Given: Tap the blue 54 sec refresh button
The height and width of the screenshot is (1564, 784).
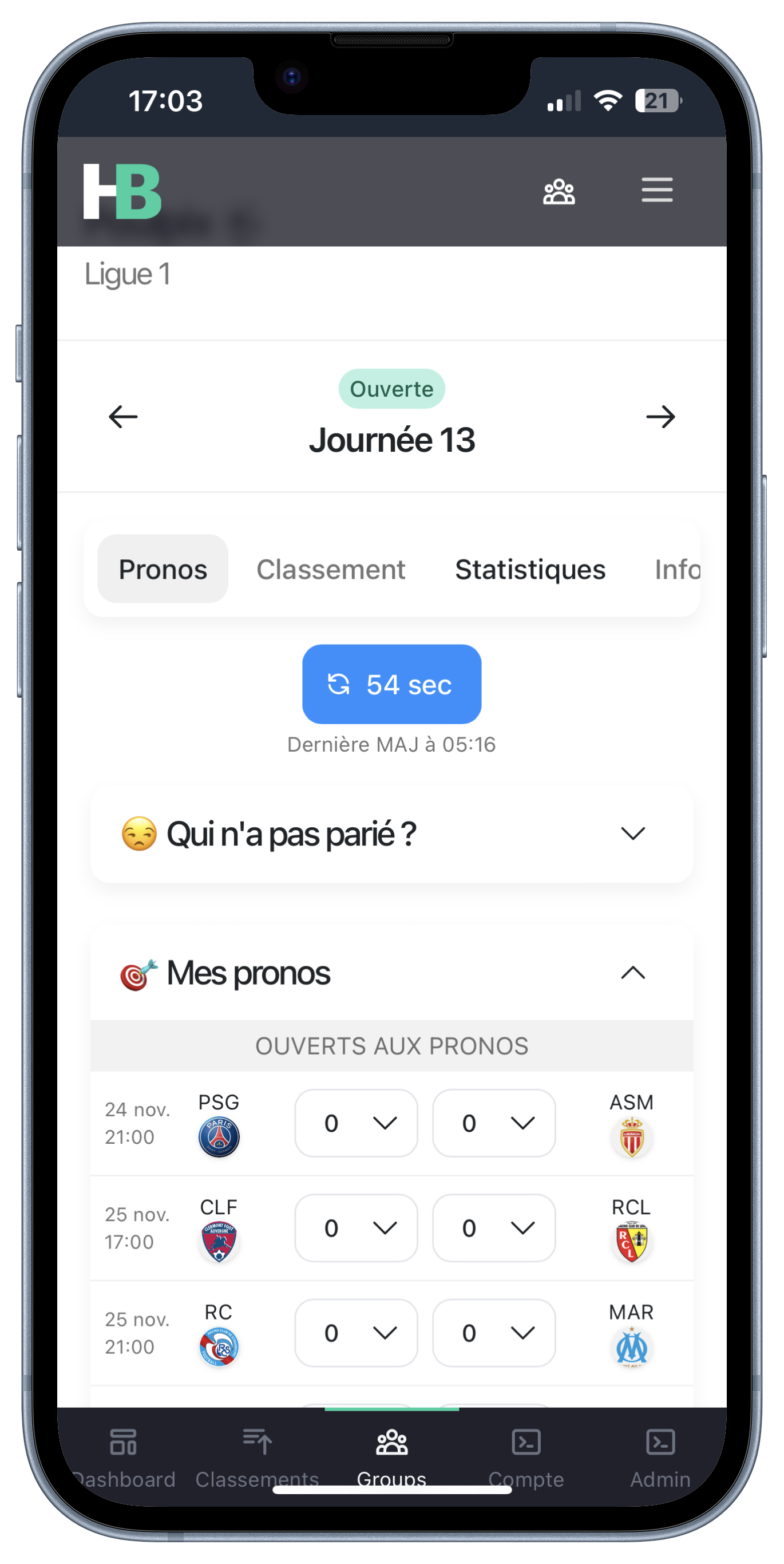Looking at the screenshot, I should pyautogui.click(x=391, y=684).
